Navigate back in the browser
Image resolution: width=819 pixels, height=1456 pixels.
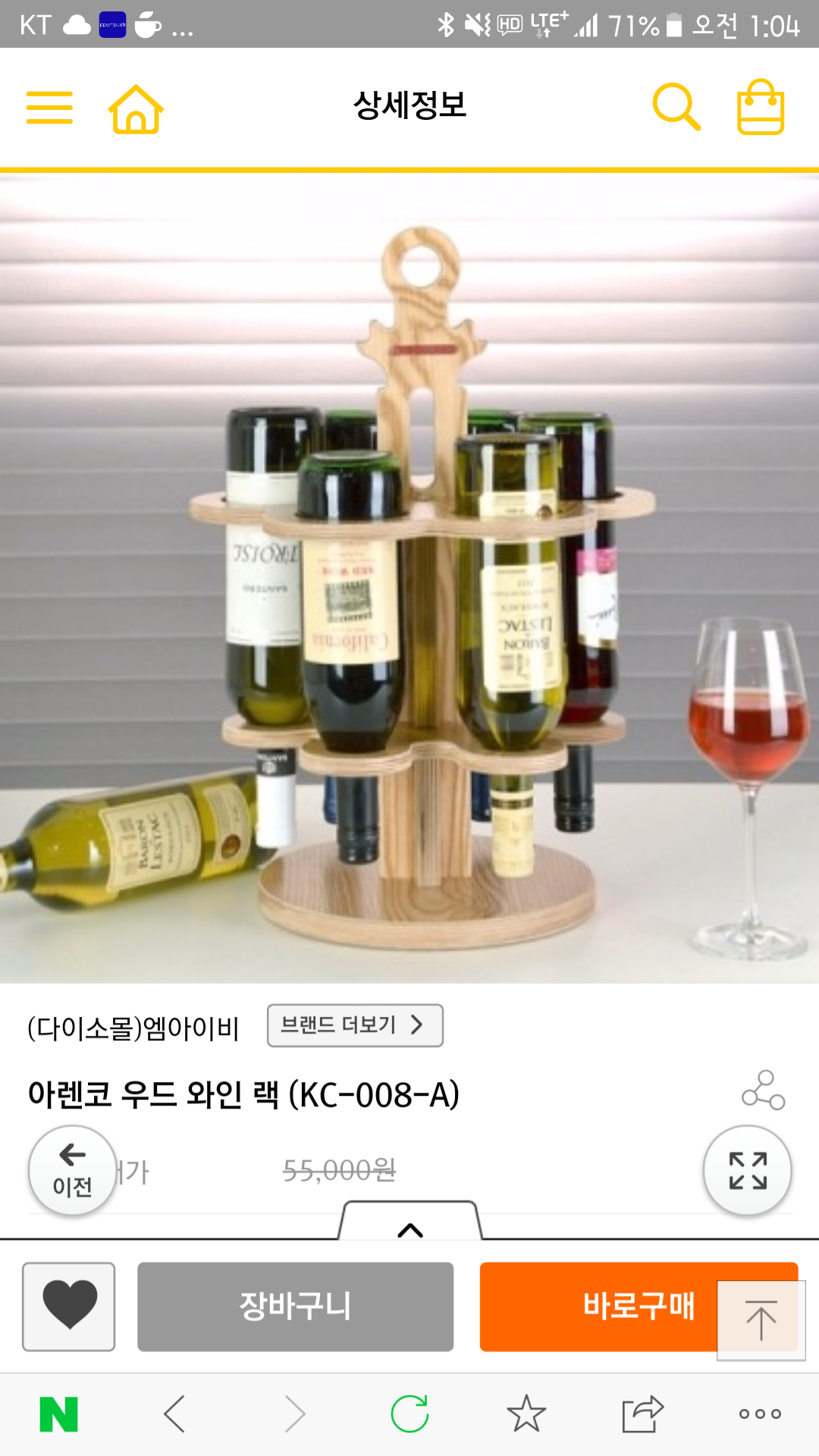pos(174,1414)
